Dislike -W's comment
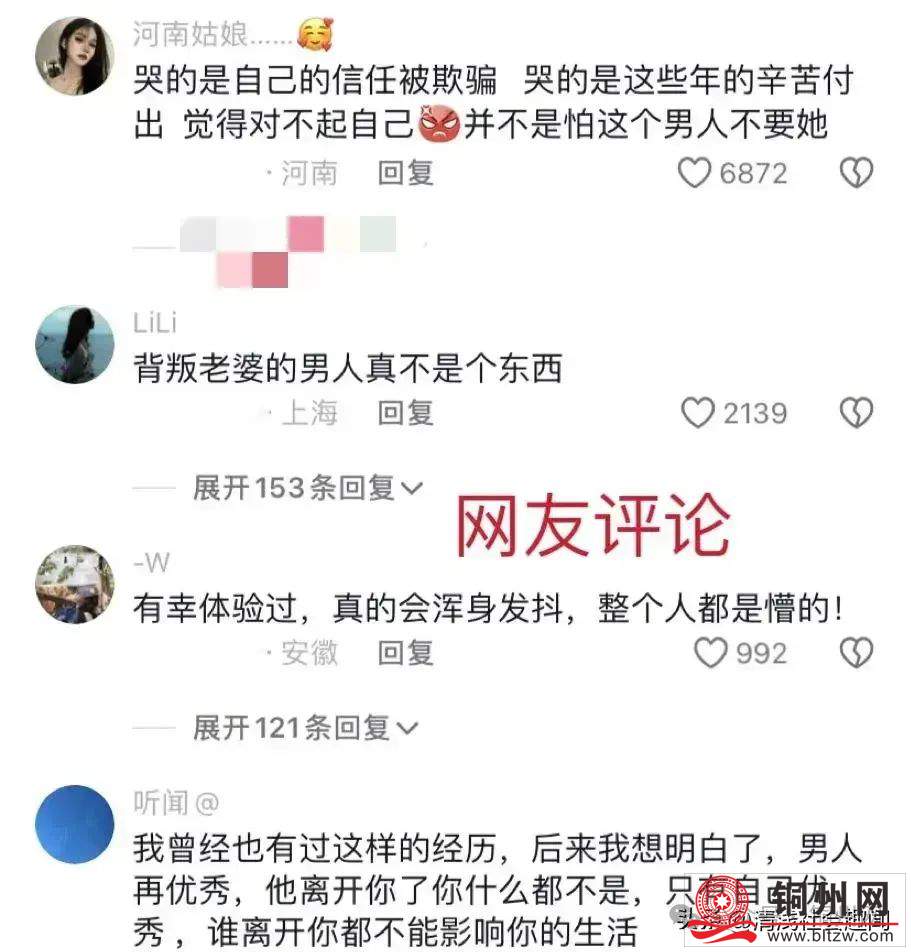The image size is (911, 952). (x=855, y=653)
